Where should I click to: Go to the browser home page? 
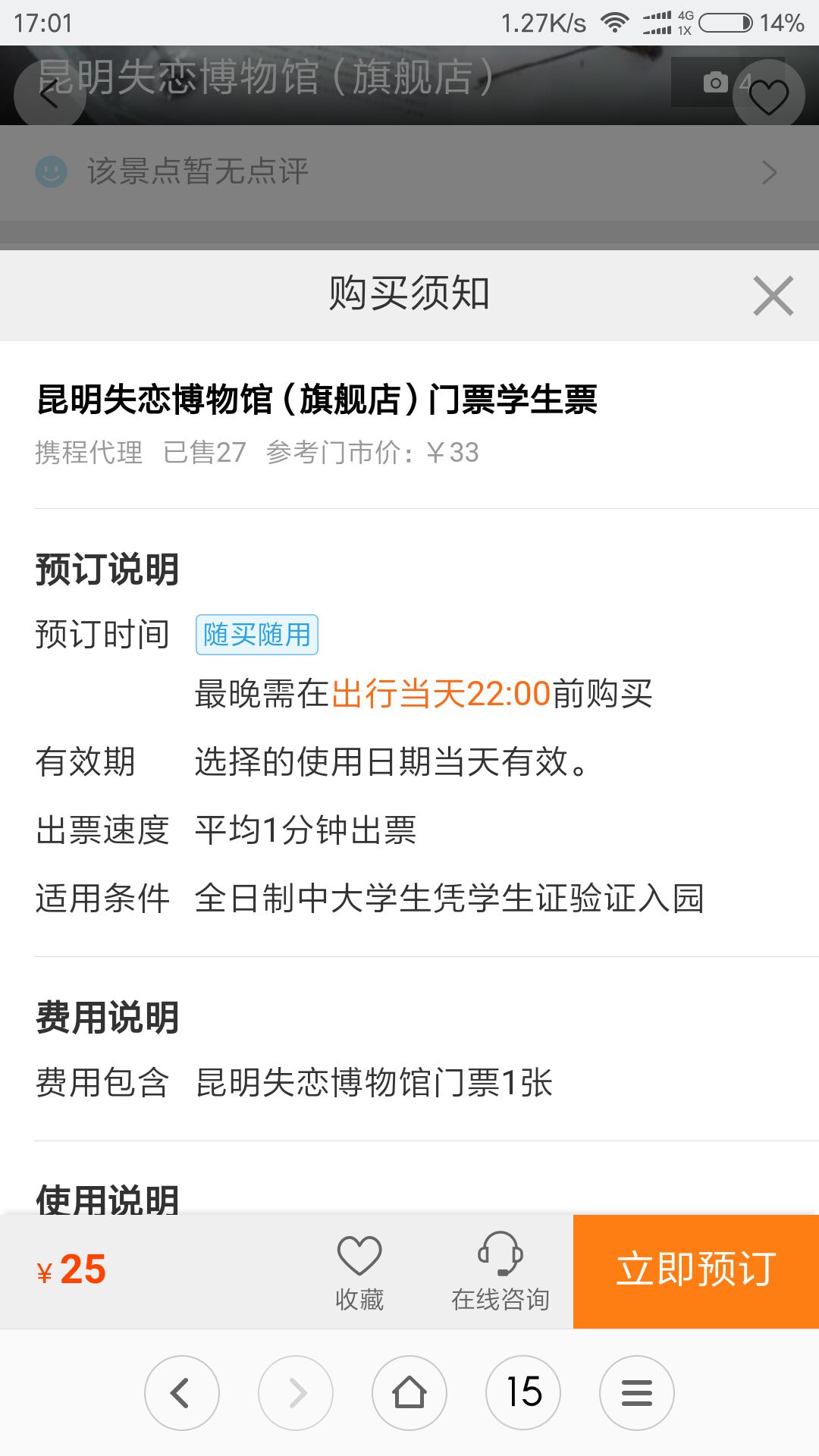409,1393
